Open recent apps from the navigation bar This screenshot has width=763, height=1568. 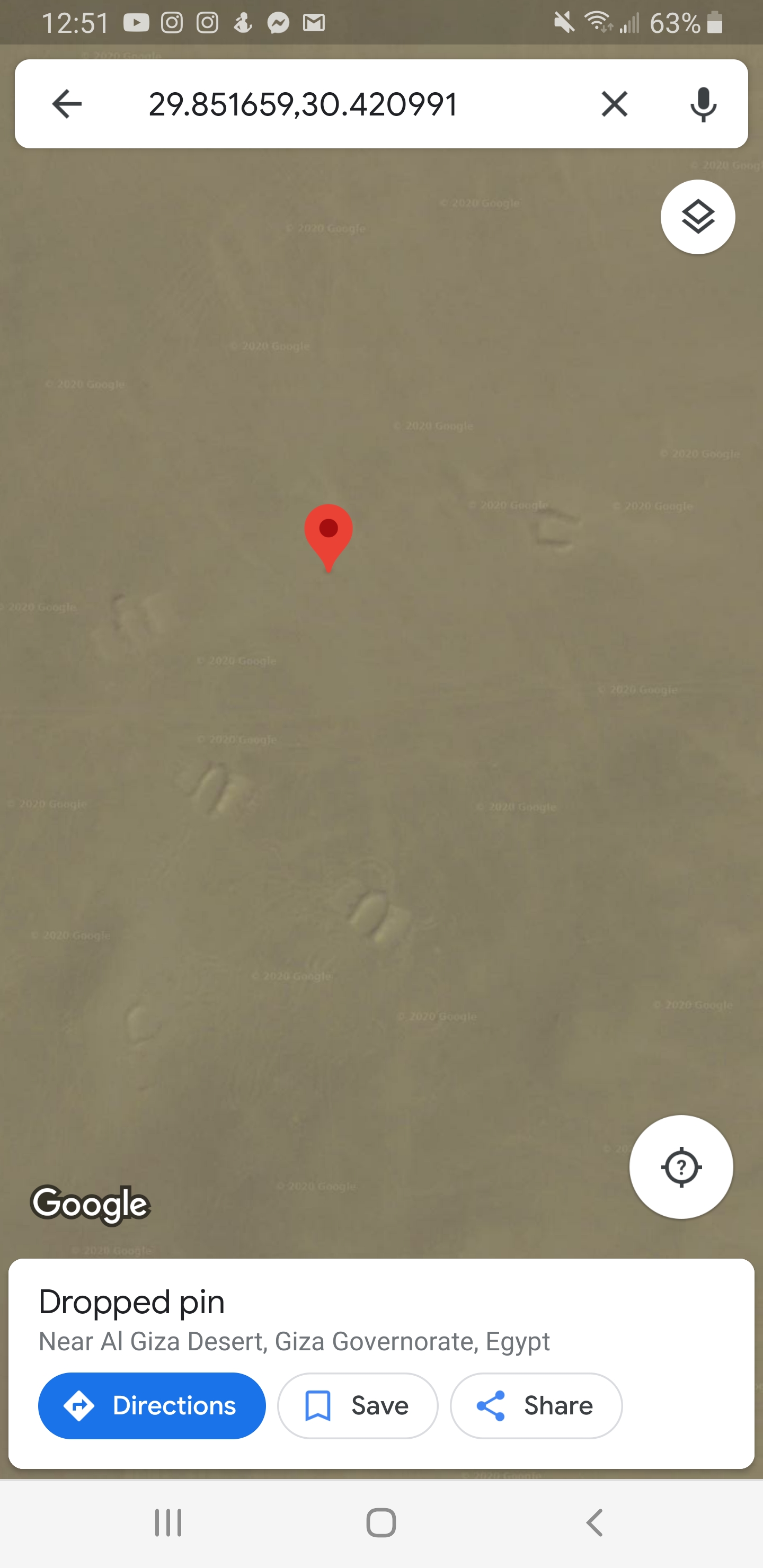coord(168,1524)
